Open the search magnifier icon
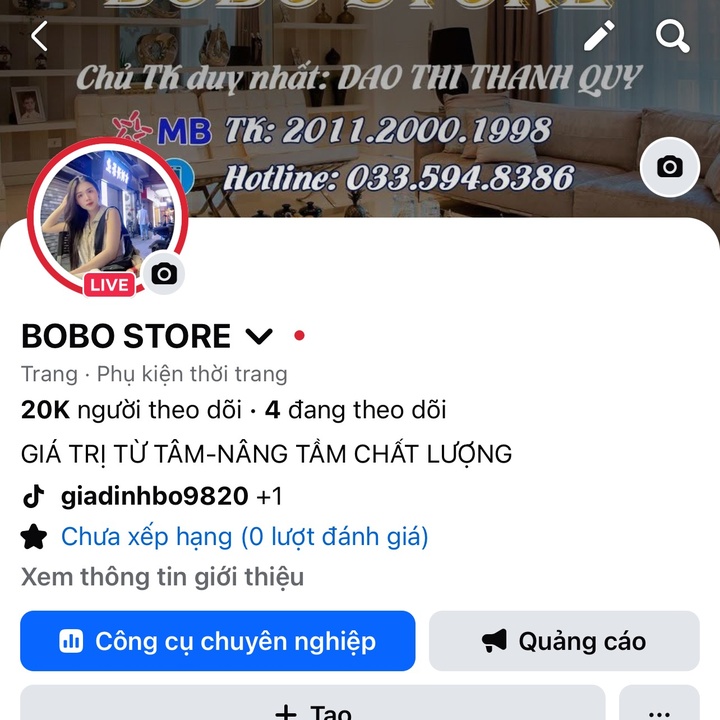Screen dimensions: 720x720 (x=673, y=37)
